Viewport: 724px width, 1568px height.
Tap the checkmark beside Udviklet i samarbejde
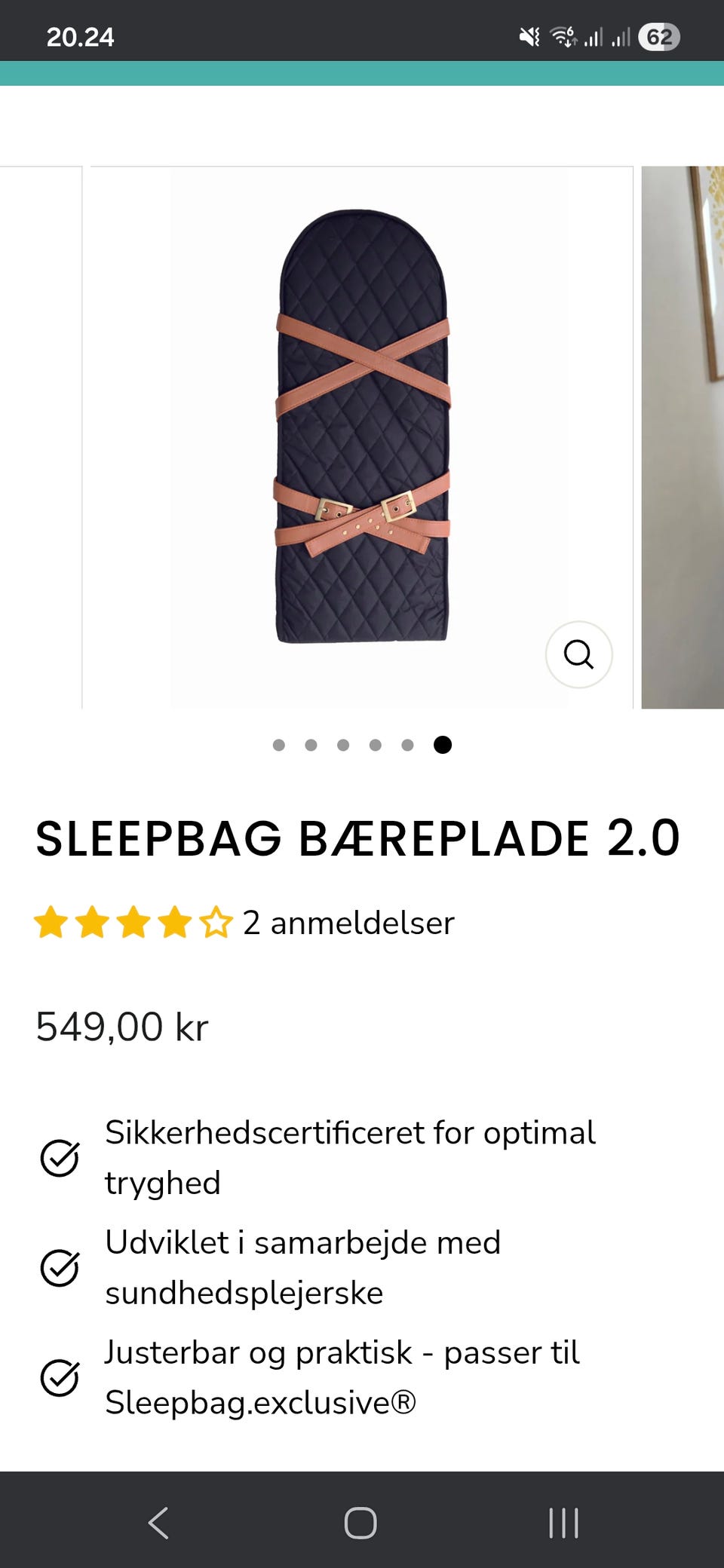pos(60,1267)
